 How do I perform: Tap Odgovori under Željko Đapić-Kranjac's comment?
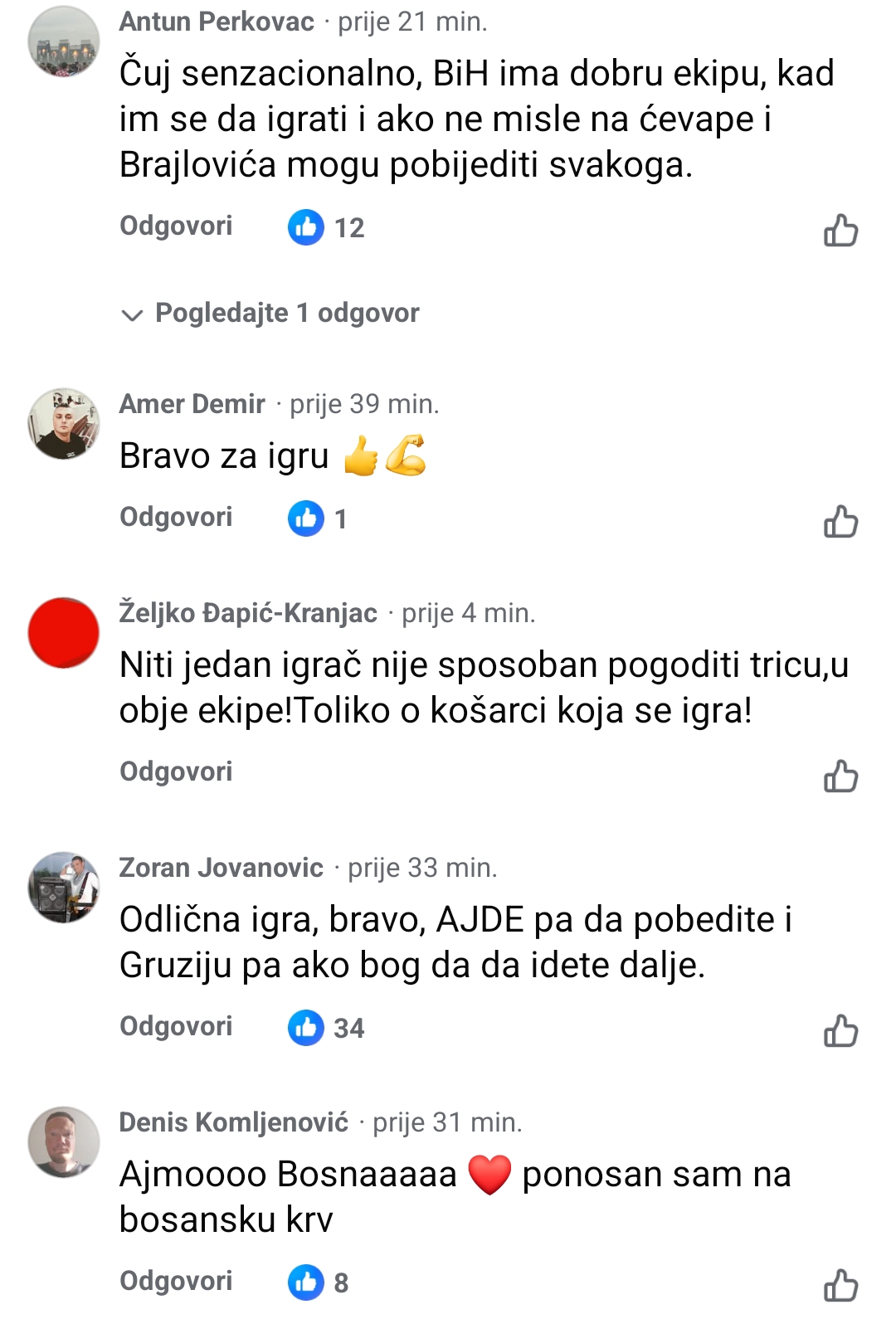(176, 771)
